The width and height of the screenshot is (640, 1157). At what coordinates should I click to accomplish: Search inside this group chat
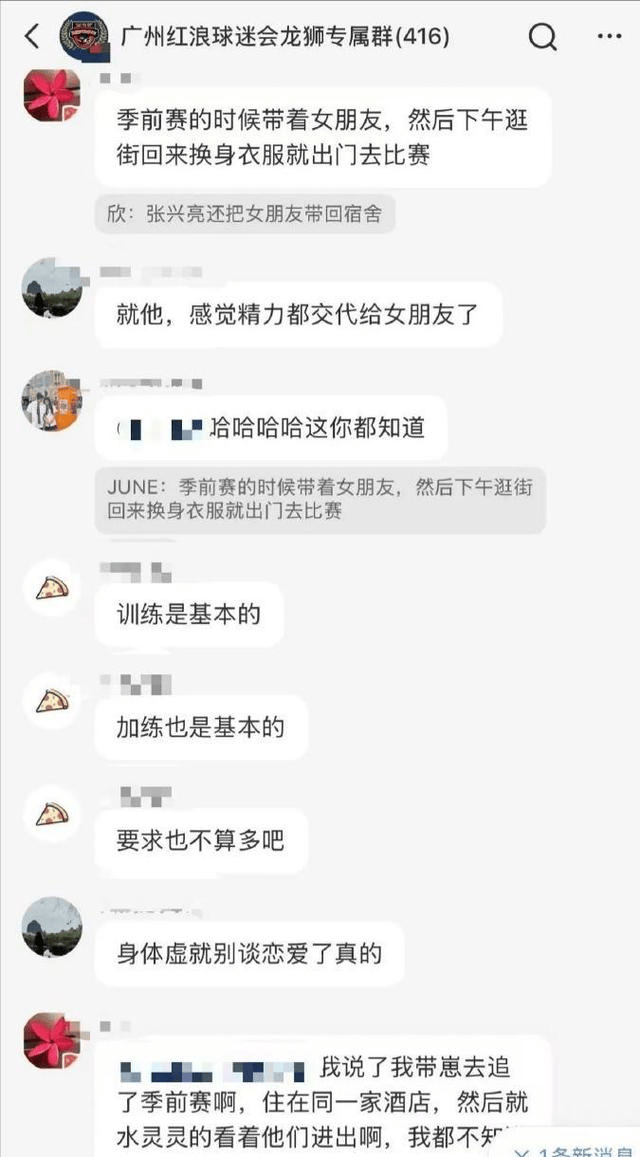tap(543, 35)
